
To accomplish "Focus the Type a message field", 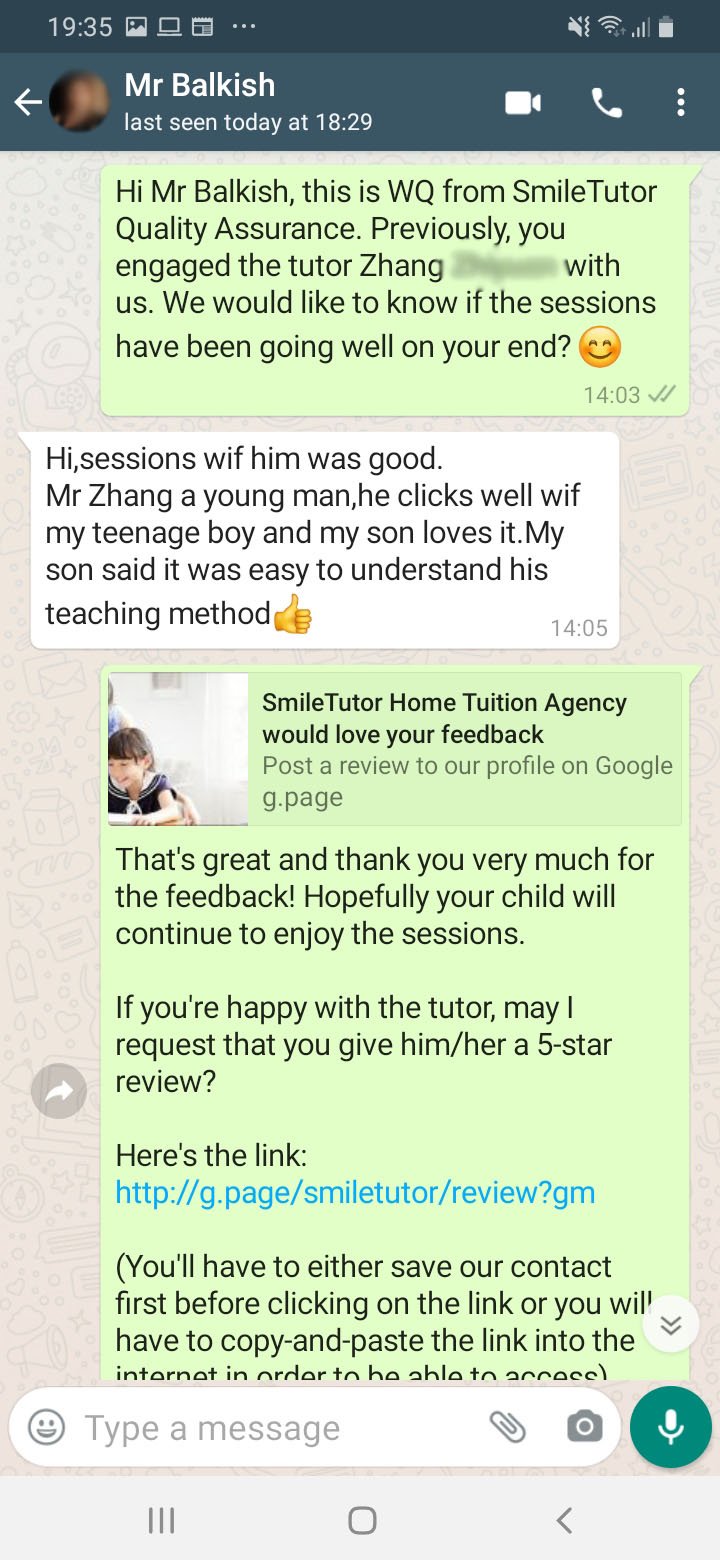I will click(270, 1428).
